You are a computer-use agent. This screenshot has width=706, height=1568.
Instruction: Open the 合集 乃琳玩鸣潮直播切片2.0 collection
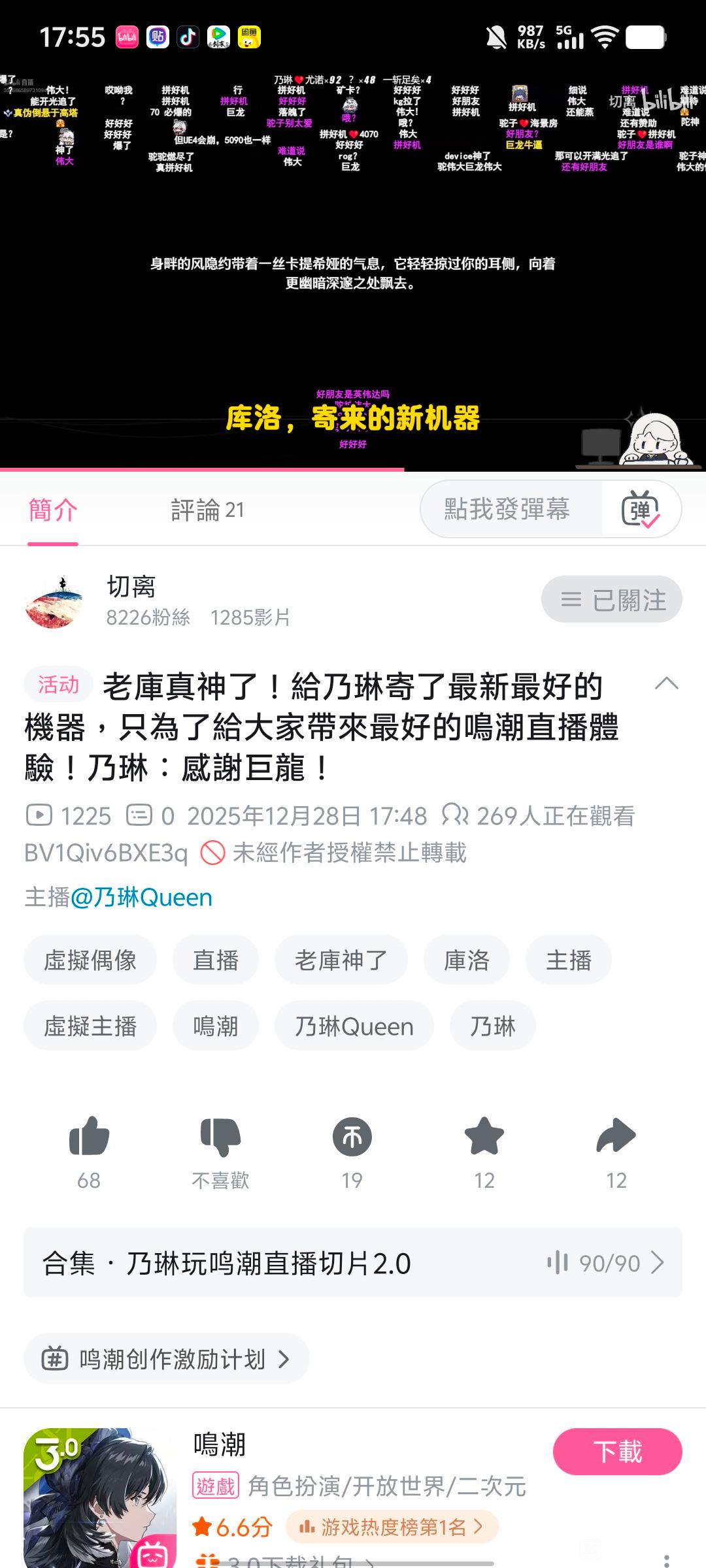pyautogui.click(x=353, y=1263)
